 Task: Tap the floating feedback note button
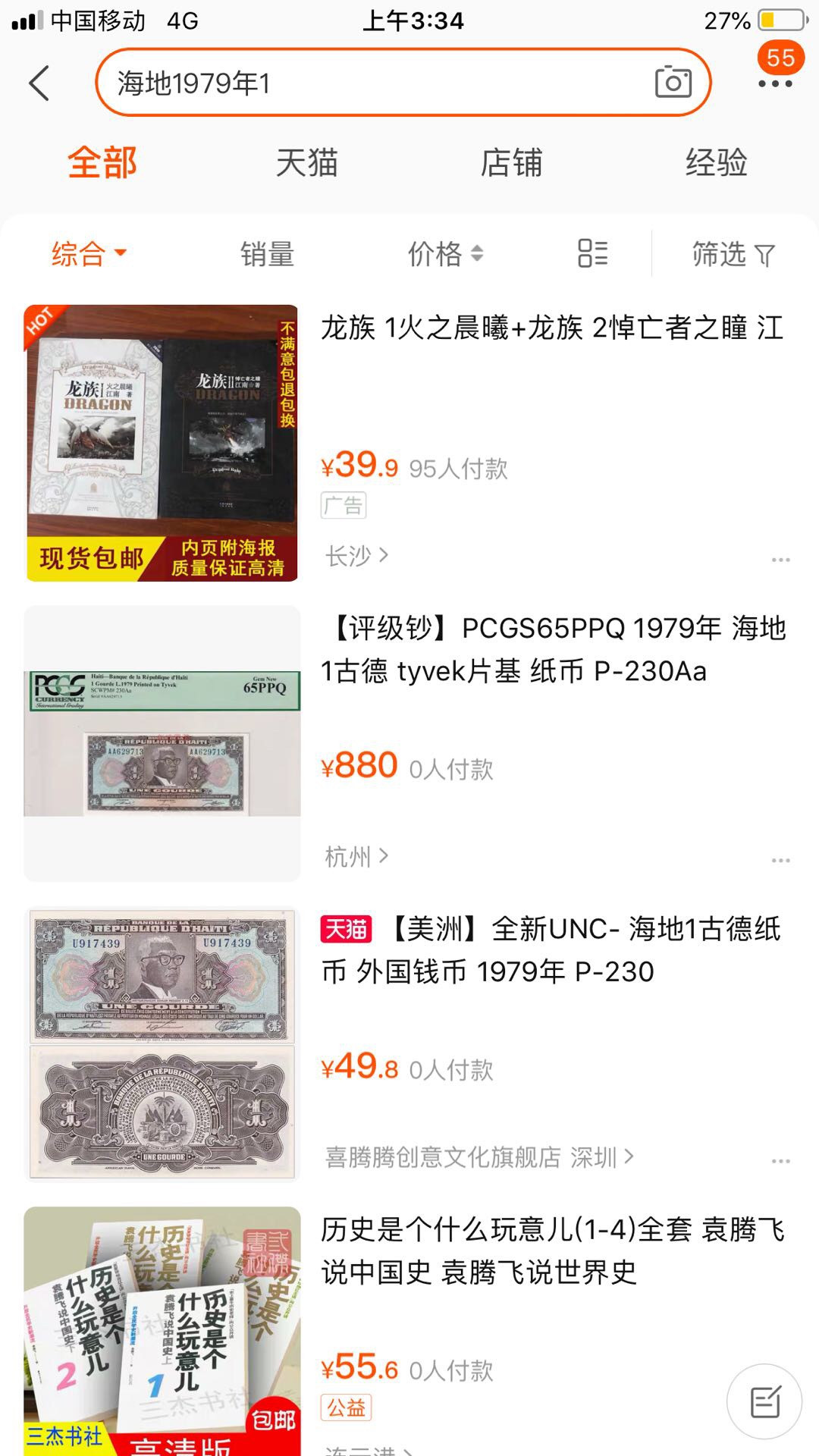tap(764, 1401)
